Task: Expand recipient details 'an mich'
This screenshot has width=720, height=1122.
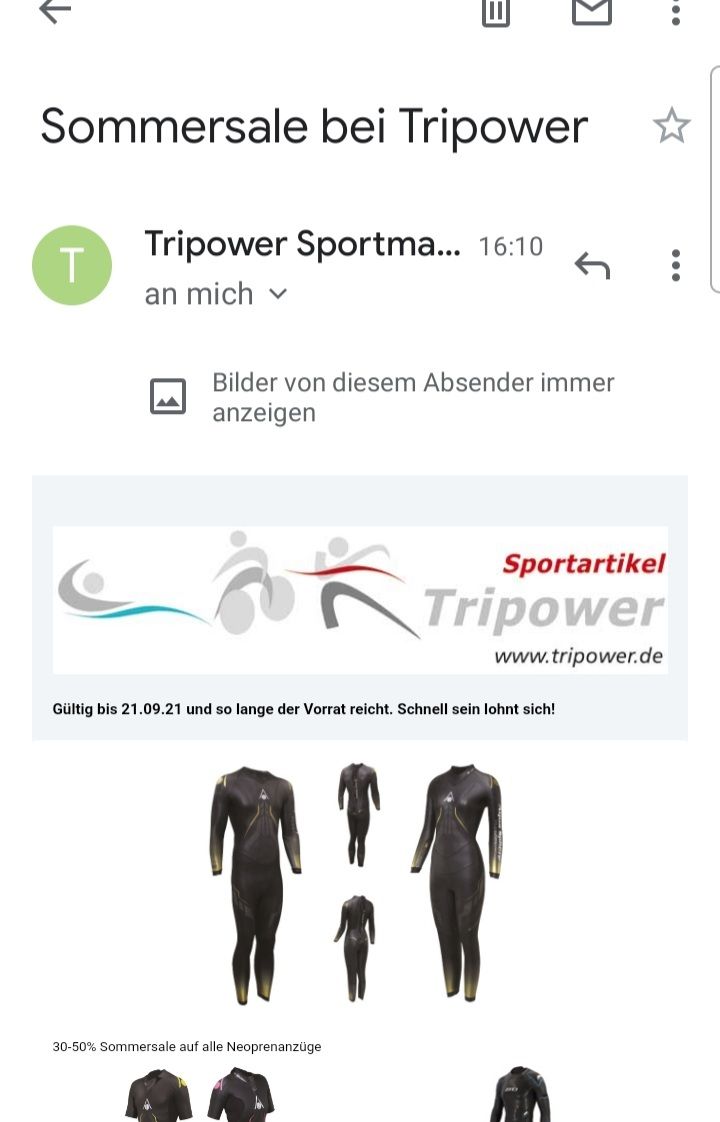Action: (x=216, y=294)
